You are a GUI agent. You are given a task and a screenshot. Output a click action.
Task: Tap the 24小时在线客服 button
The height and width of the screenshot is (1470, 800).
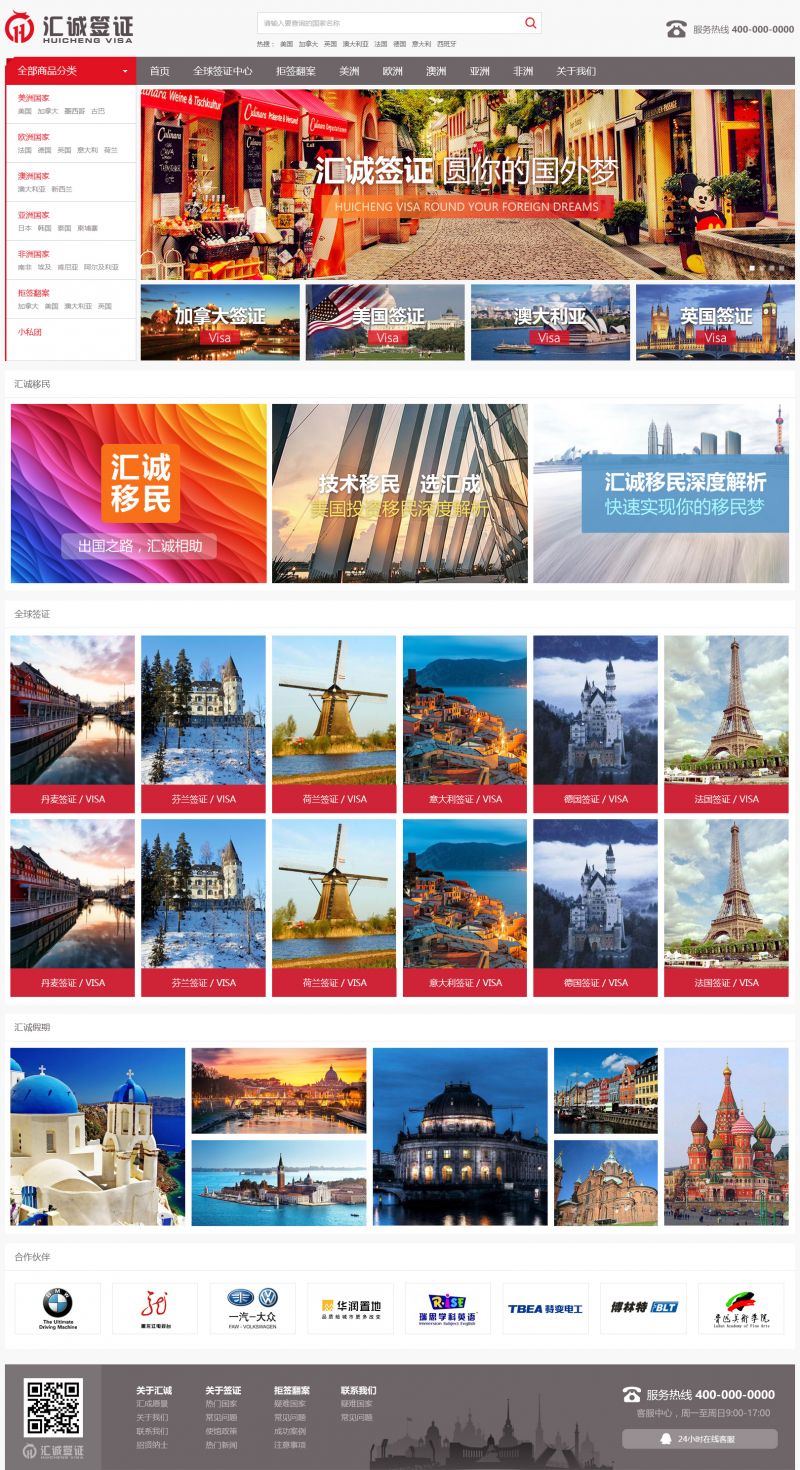699,1438
